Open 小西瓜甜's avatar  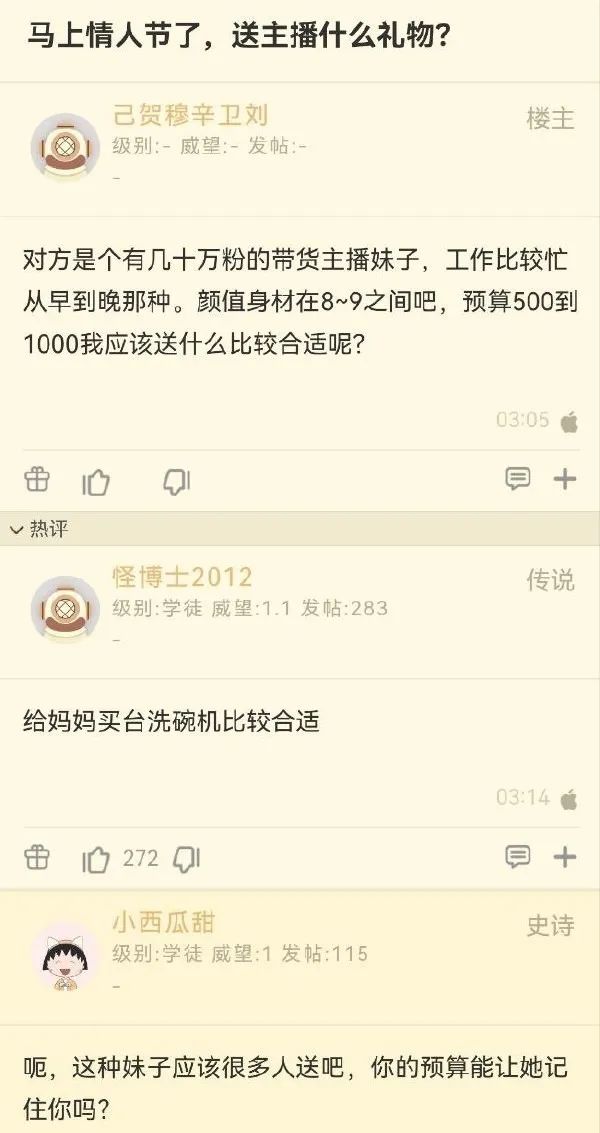click(x=65, y=956)
